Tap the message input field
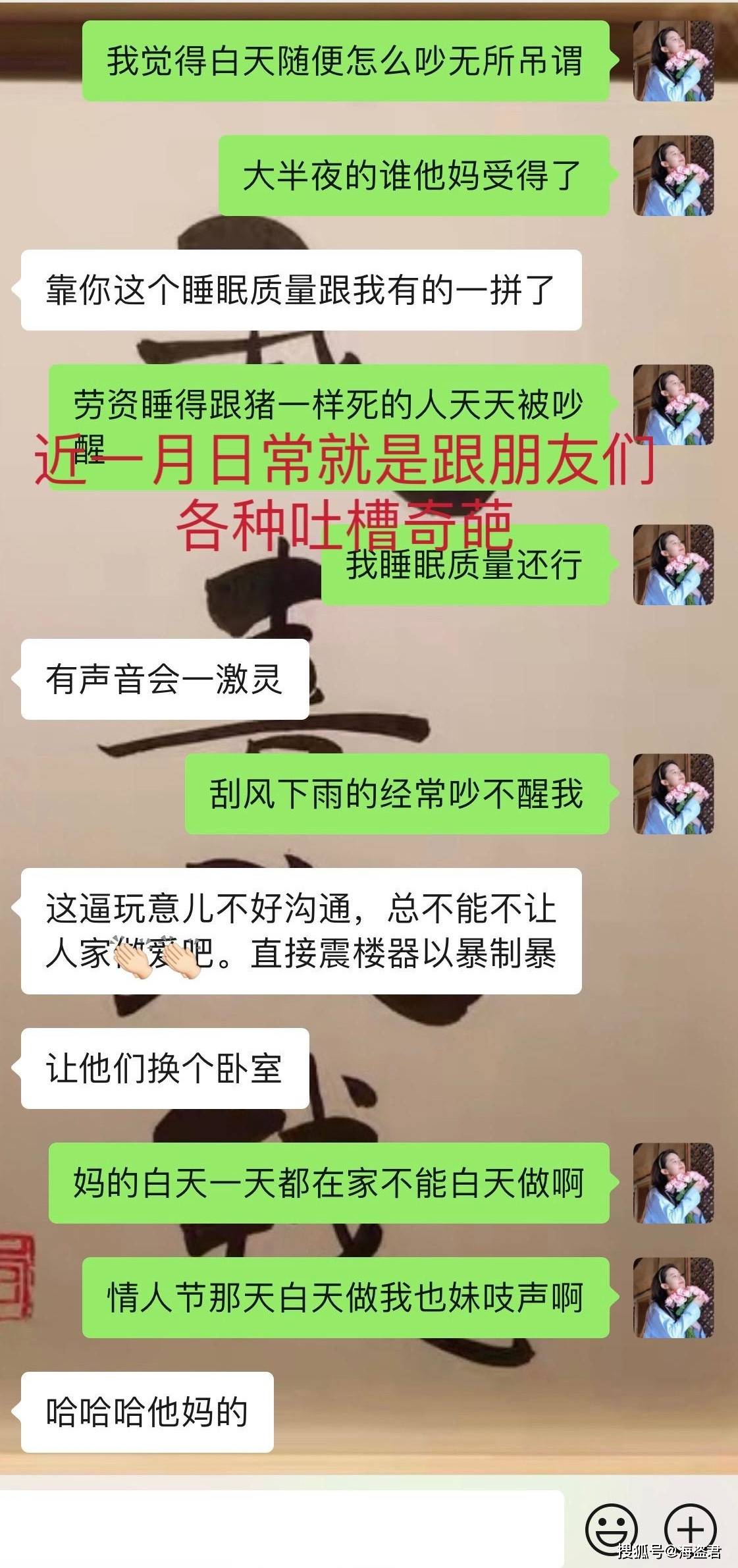The height and width of the screenshot is (1568, 738). [282, 1527]
